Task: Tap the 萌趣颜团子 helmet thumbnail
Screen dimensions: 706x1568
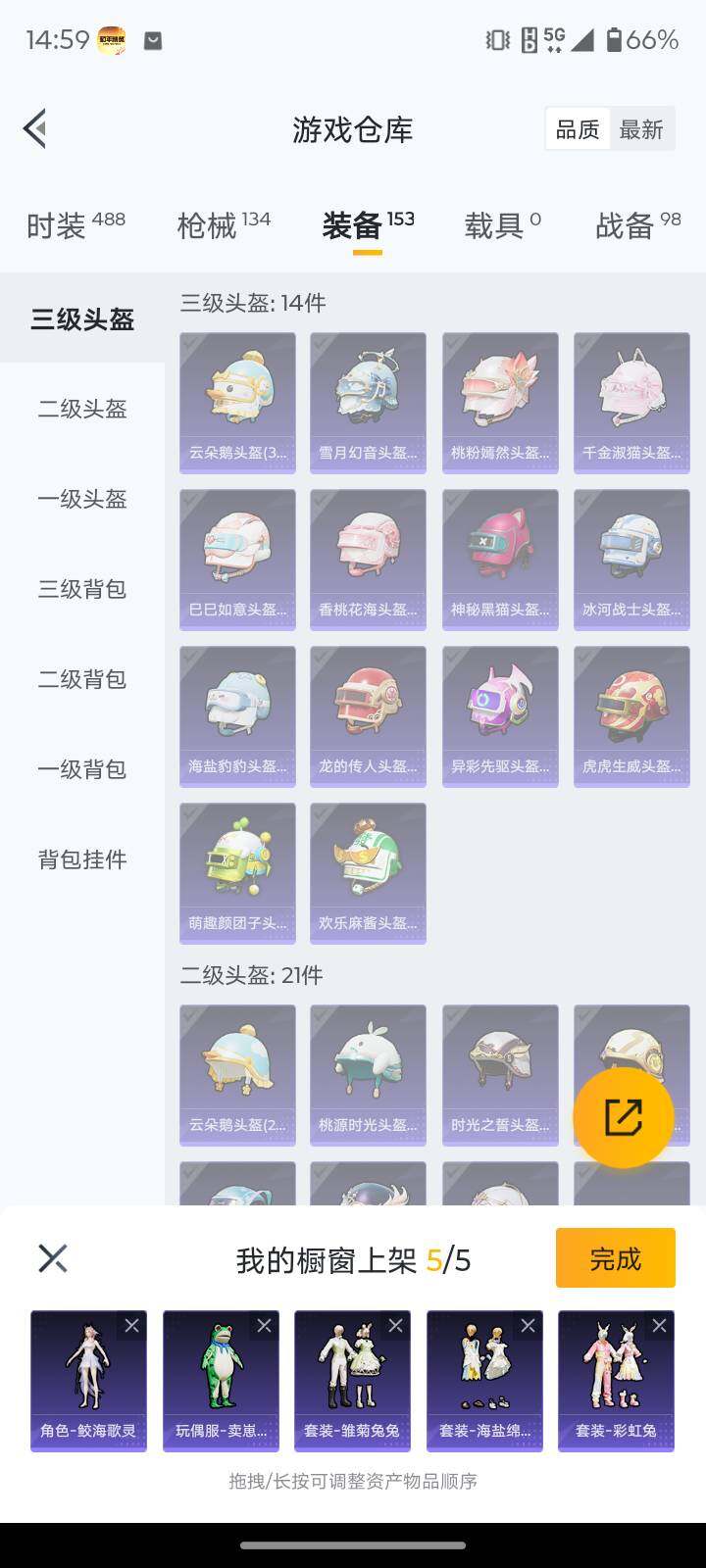Action: 236,870
